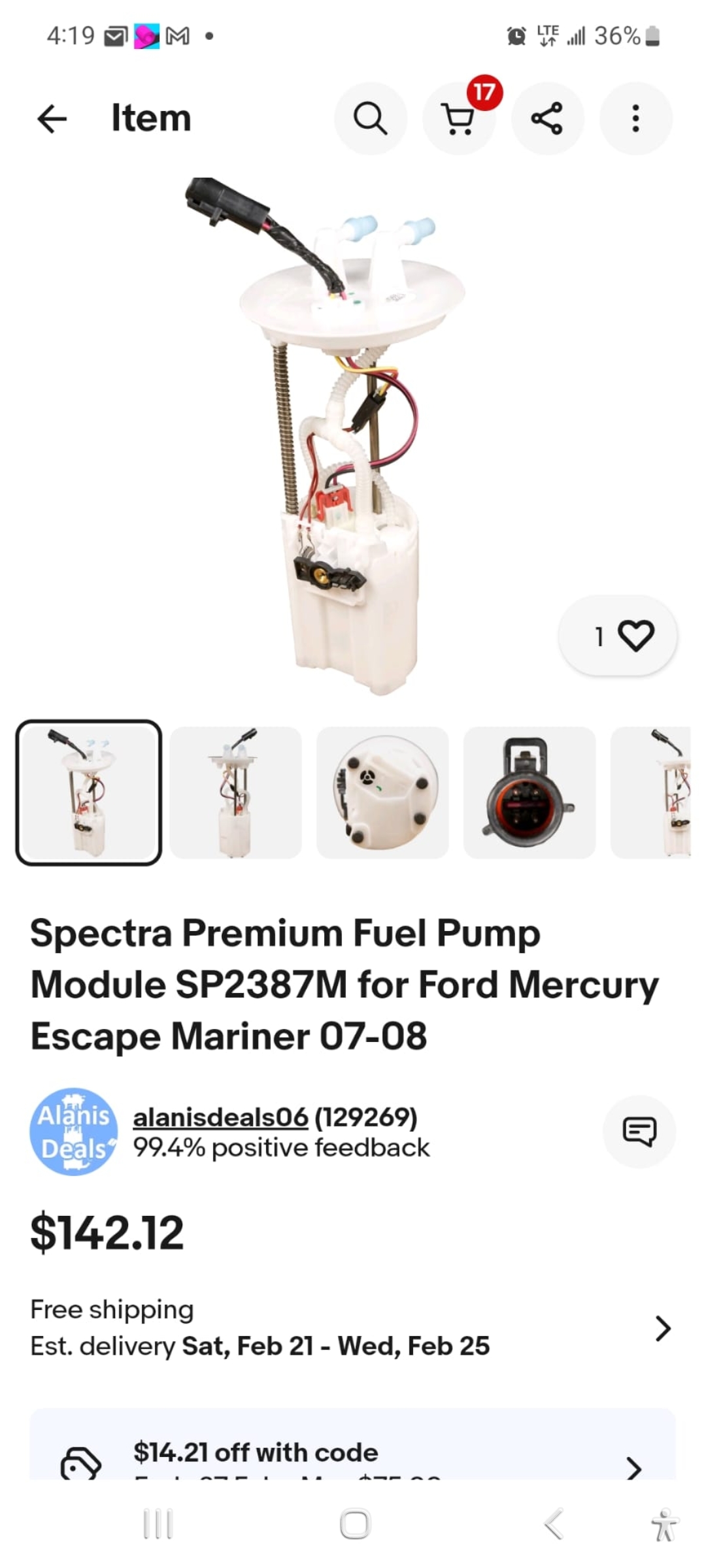Open the three-dot overflow menu
This screenshot has width=706, height=1568.
(635, 119)
